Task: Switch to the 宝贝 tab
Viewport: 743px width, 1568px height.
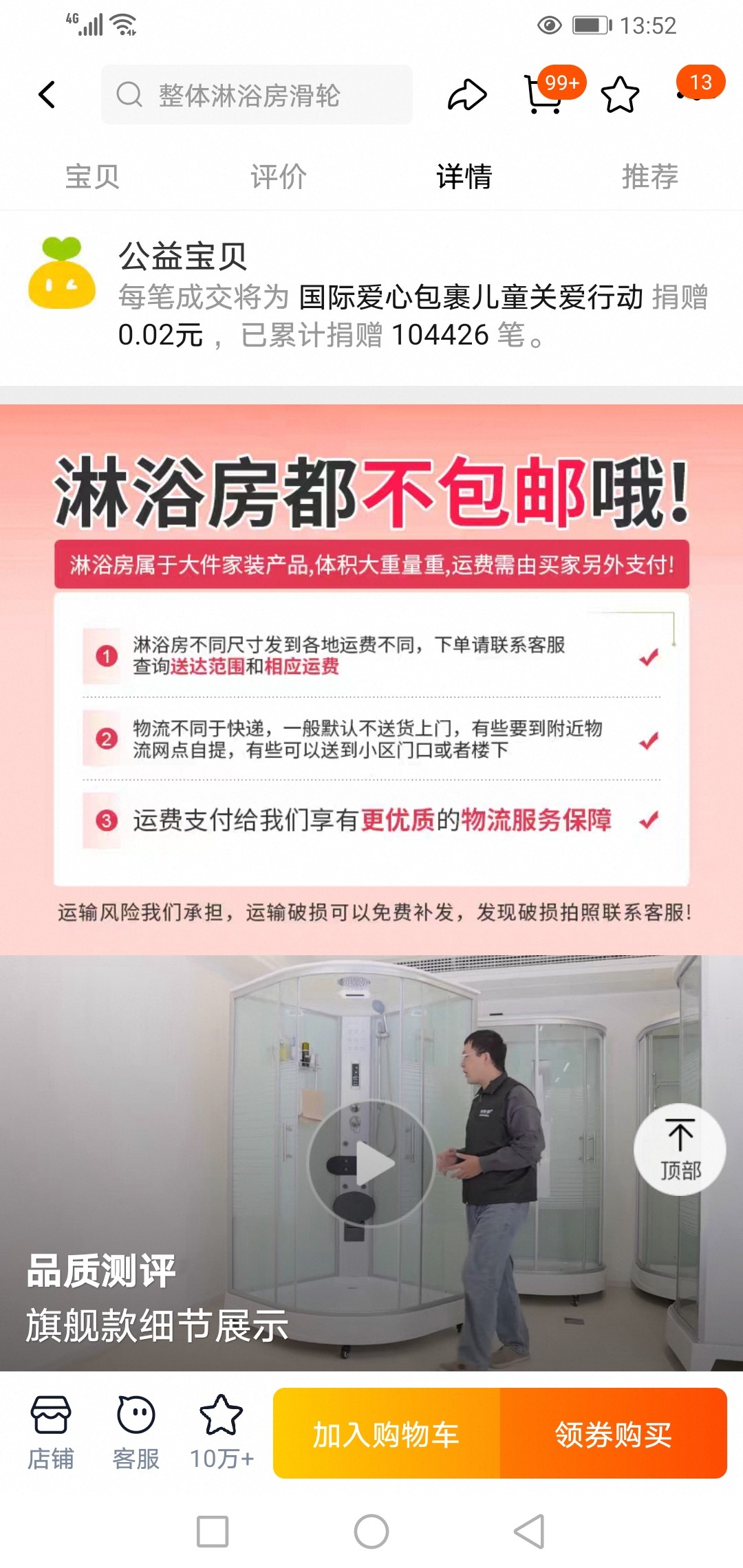Action: pyautogui.click(x=92, y=177)
